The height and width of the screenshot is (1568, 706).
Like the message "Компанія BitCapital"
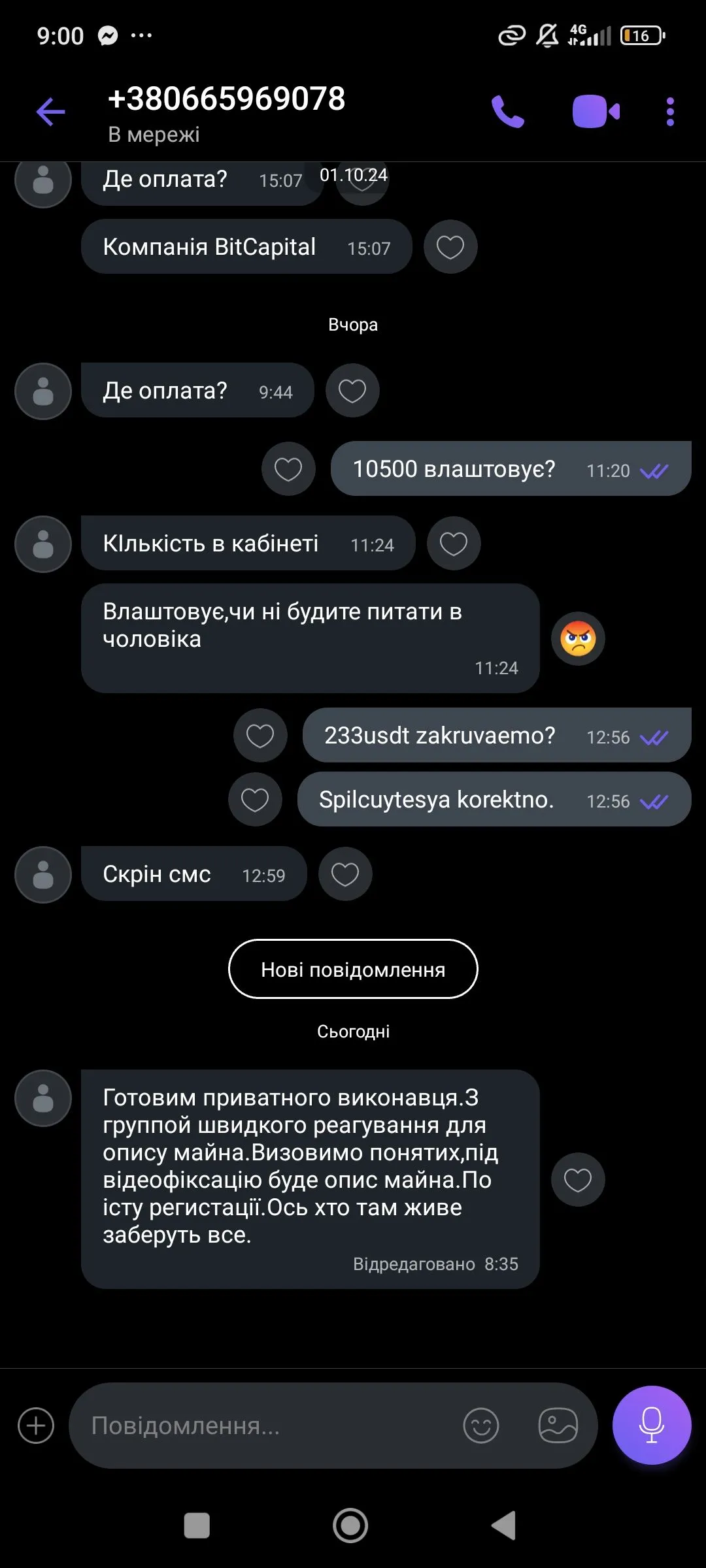coord(450,247)
